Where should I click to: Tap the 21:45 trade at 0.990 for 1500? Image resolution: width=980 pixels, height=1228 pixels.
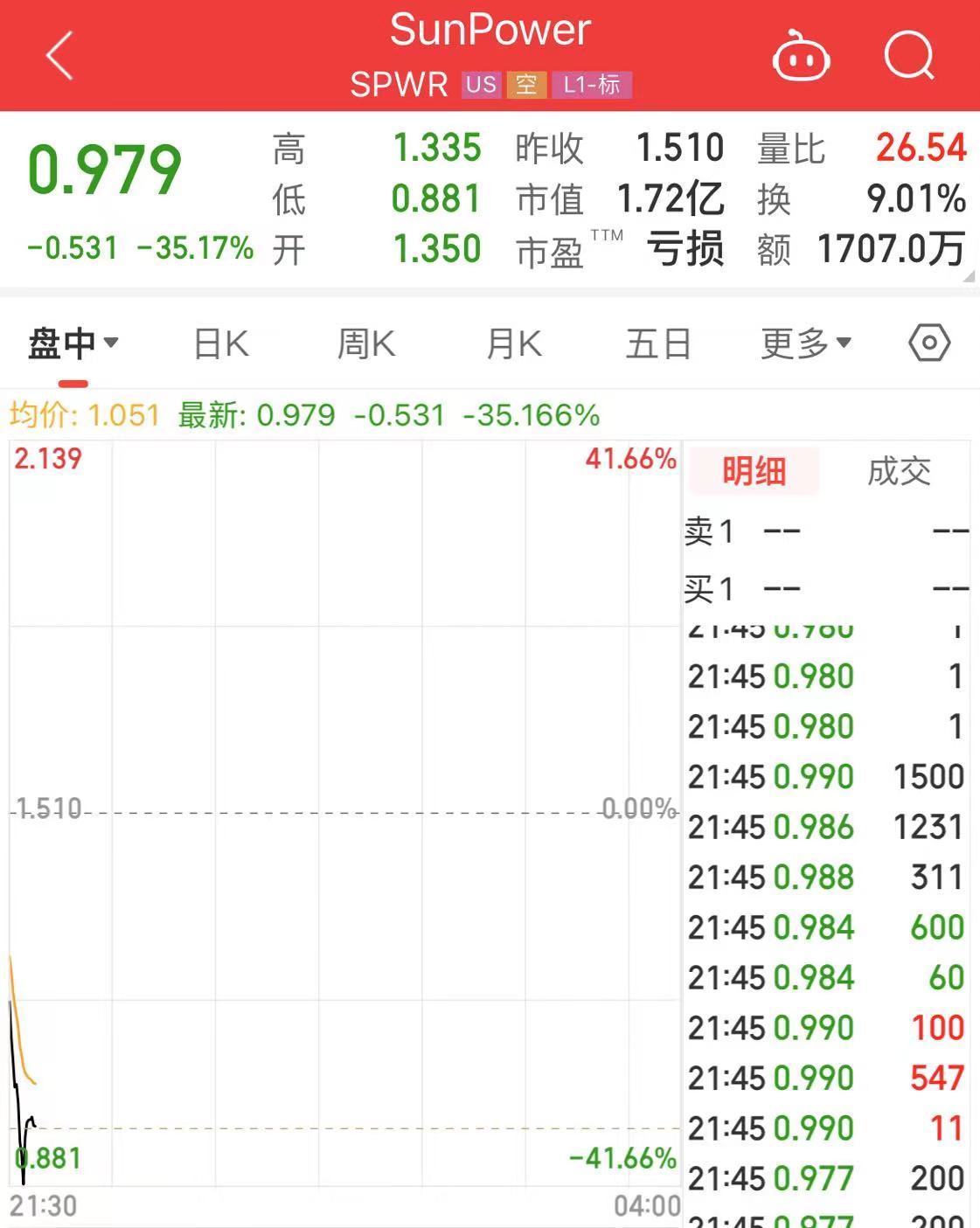[x=826, y=776]
